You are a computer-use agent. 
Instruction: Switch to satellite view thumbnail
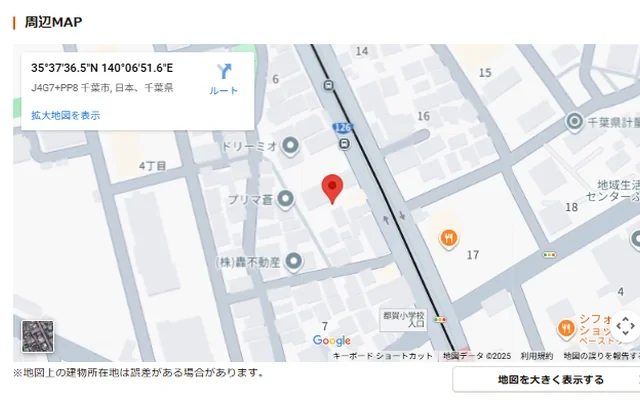point(38,336)
